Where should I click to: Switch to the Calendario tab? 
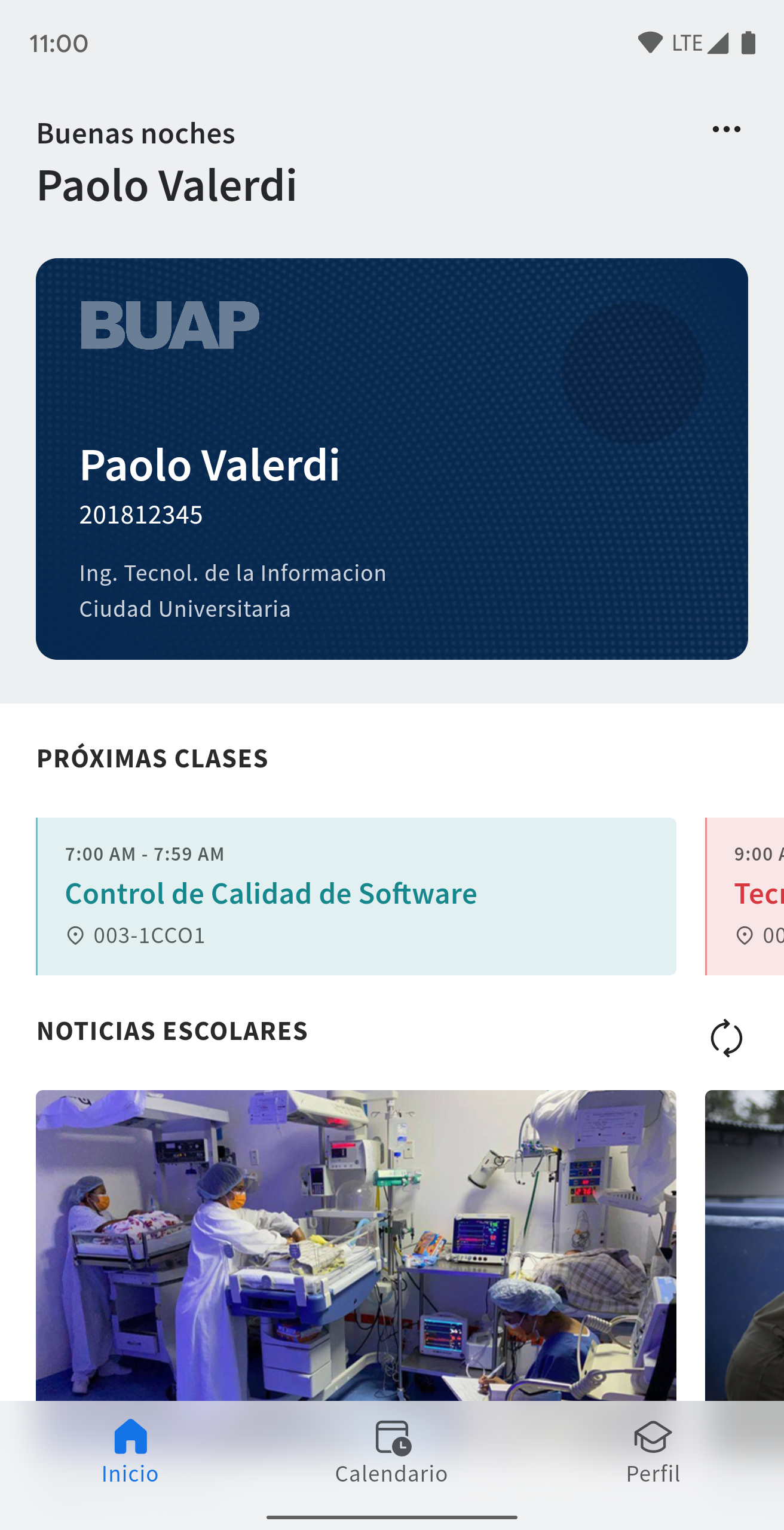pyautogui.click(x=391, y=1452)
